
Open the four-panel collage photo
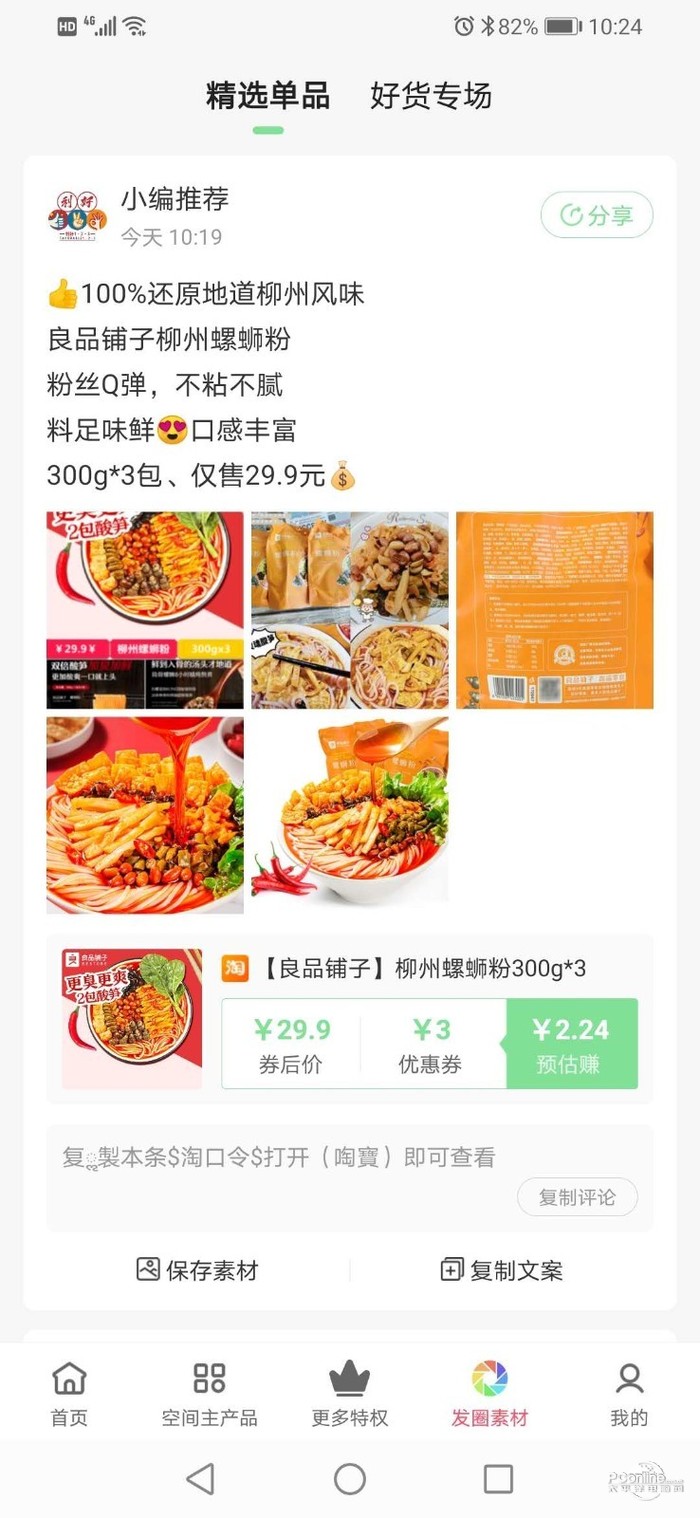(x=349, y=610)
